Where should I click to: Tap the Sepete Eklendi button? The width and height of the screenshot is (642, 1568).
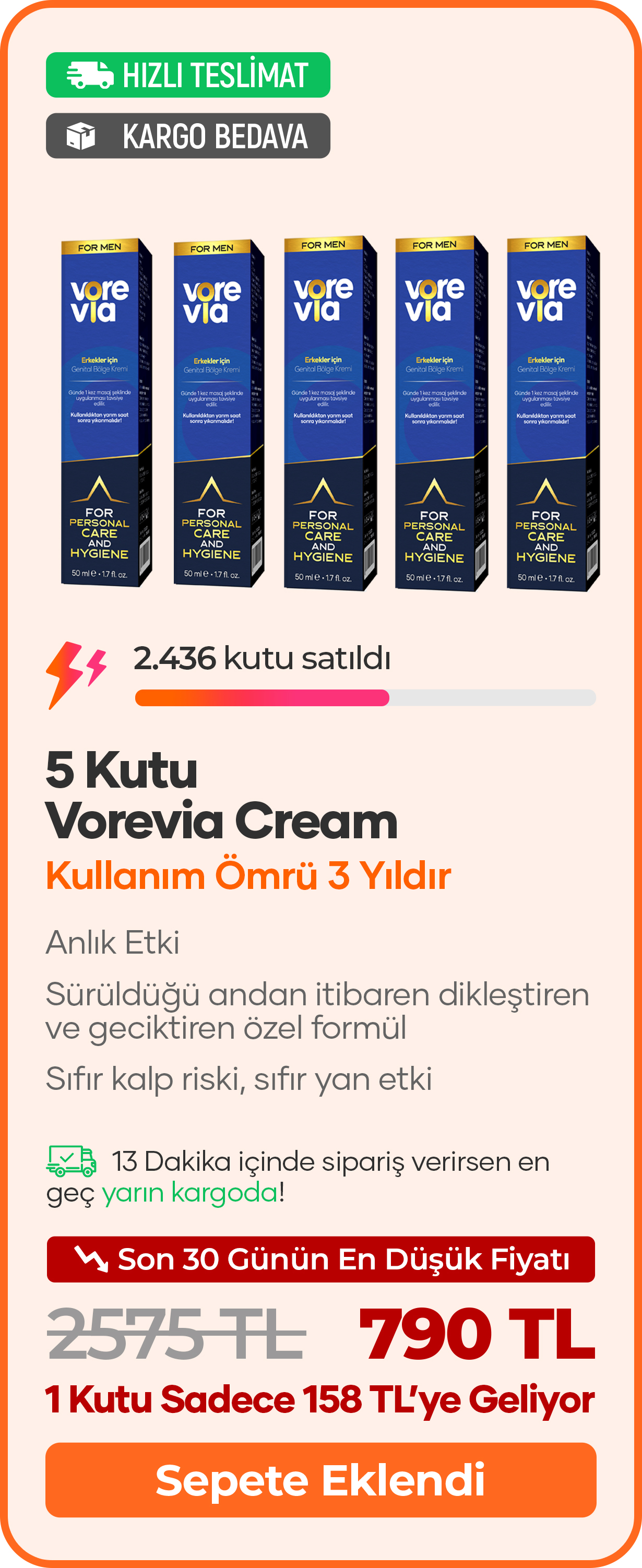(x=320, y=1480)
